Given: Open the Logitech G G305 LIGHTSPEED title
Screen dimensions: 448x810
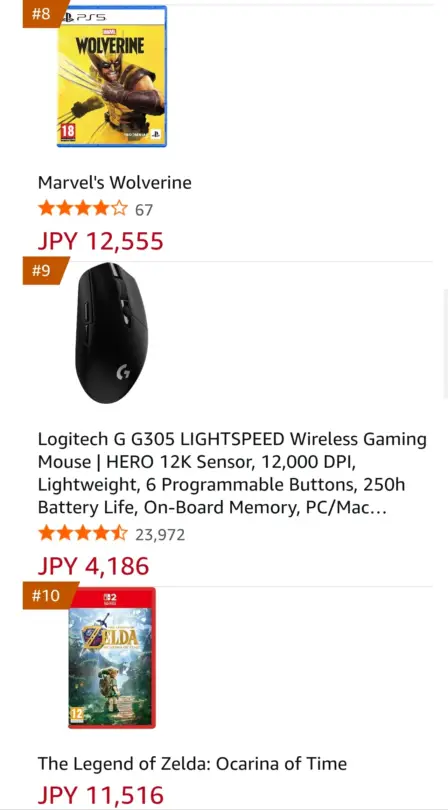Looking at the screenshot, I should point(232,474).
